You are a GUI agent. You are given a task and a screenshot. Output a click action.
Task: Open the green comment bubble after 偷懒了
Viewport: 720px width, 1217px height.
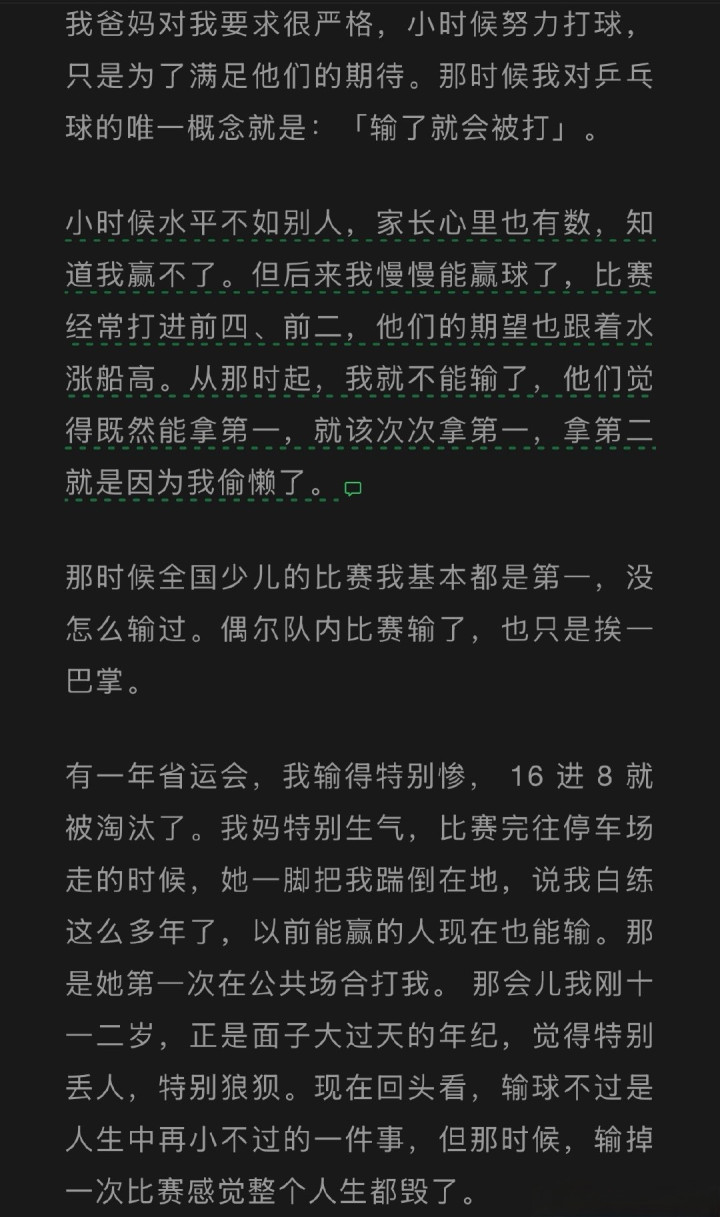click(352, 489)
